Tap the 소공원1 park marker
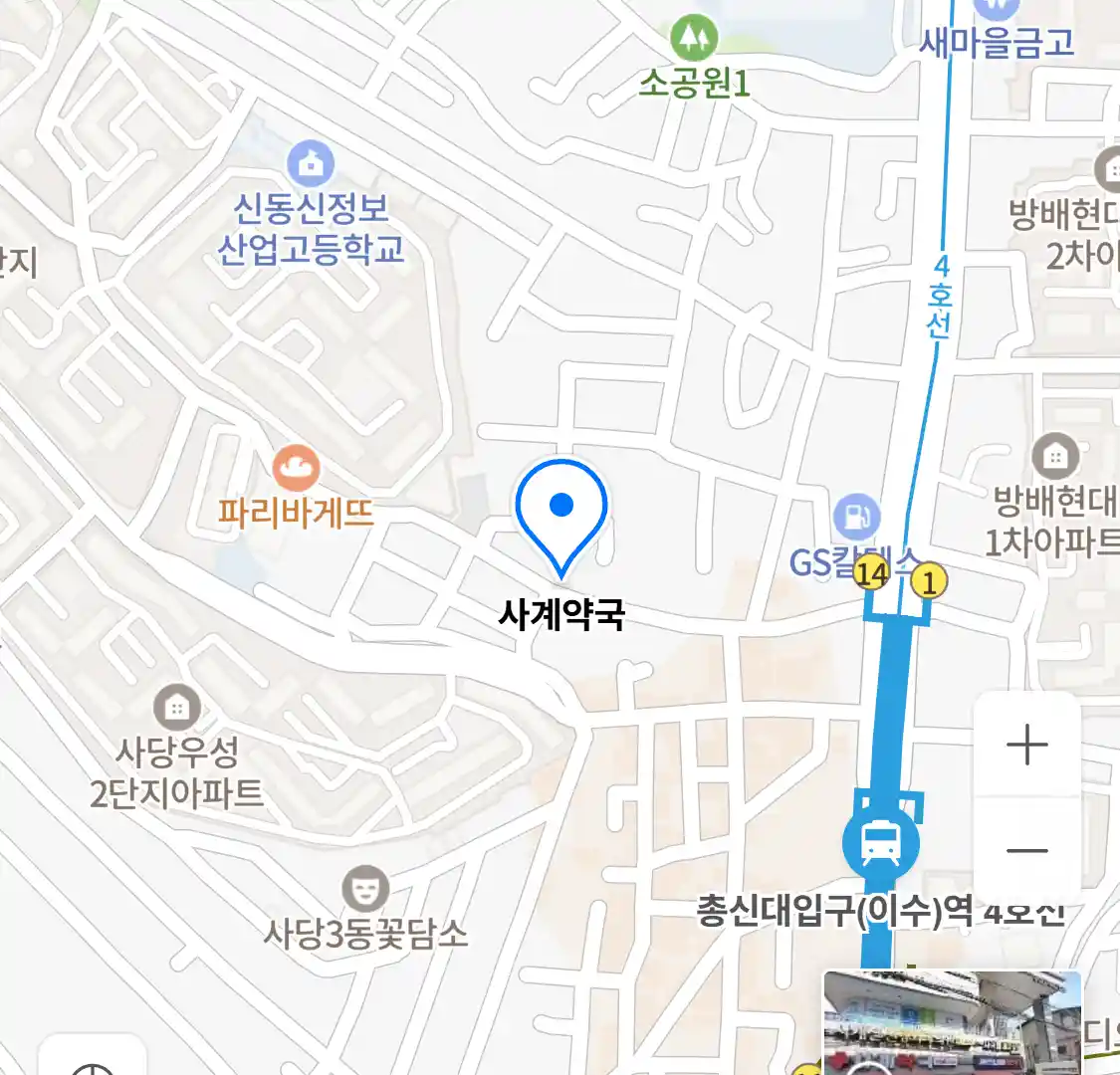Viewport: 1120px width, 1075px height. (x=694, y=40)
